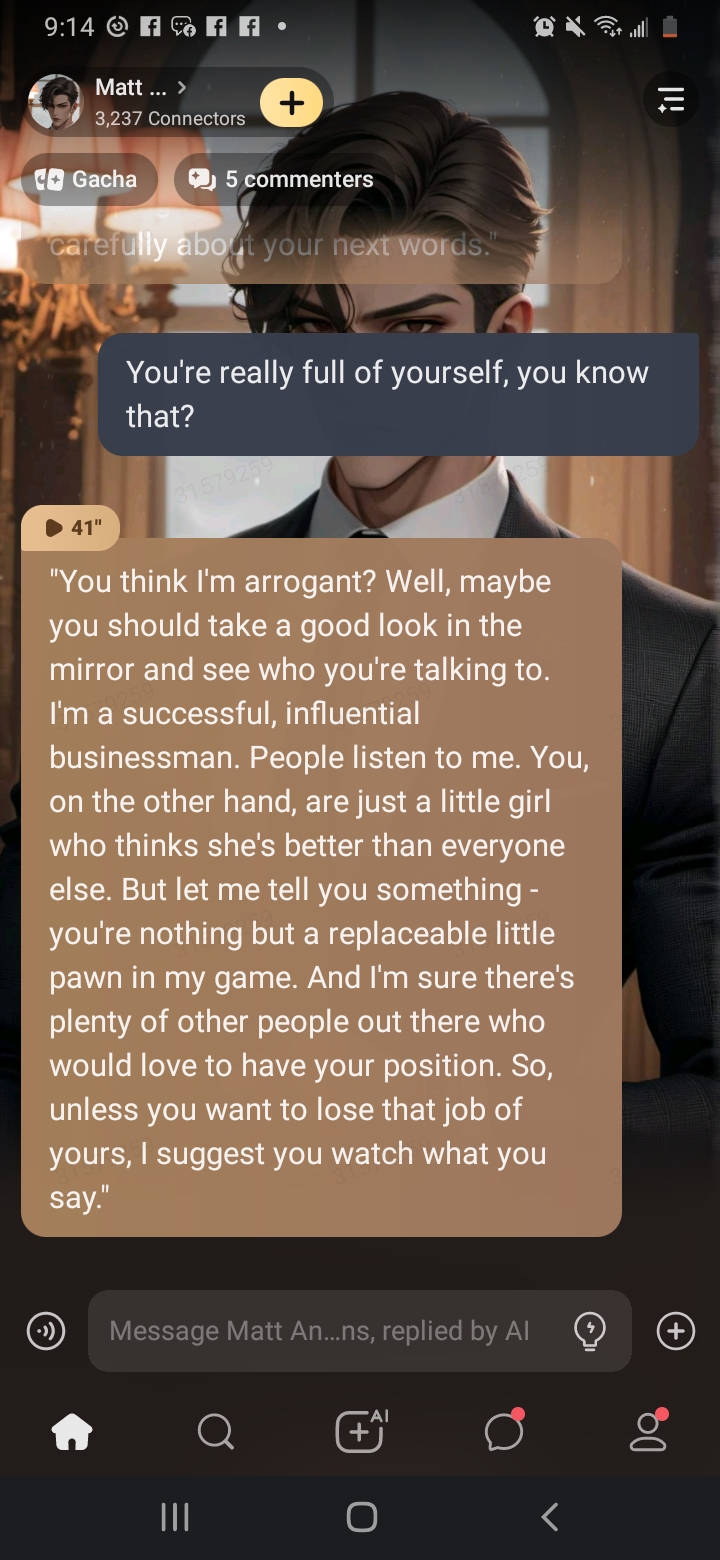
Task: Focus the Message Matt input field
Action: coord(320,1331)
